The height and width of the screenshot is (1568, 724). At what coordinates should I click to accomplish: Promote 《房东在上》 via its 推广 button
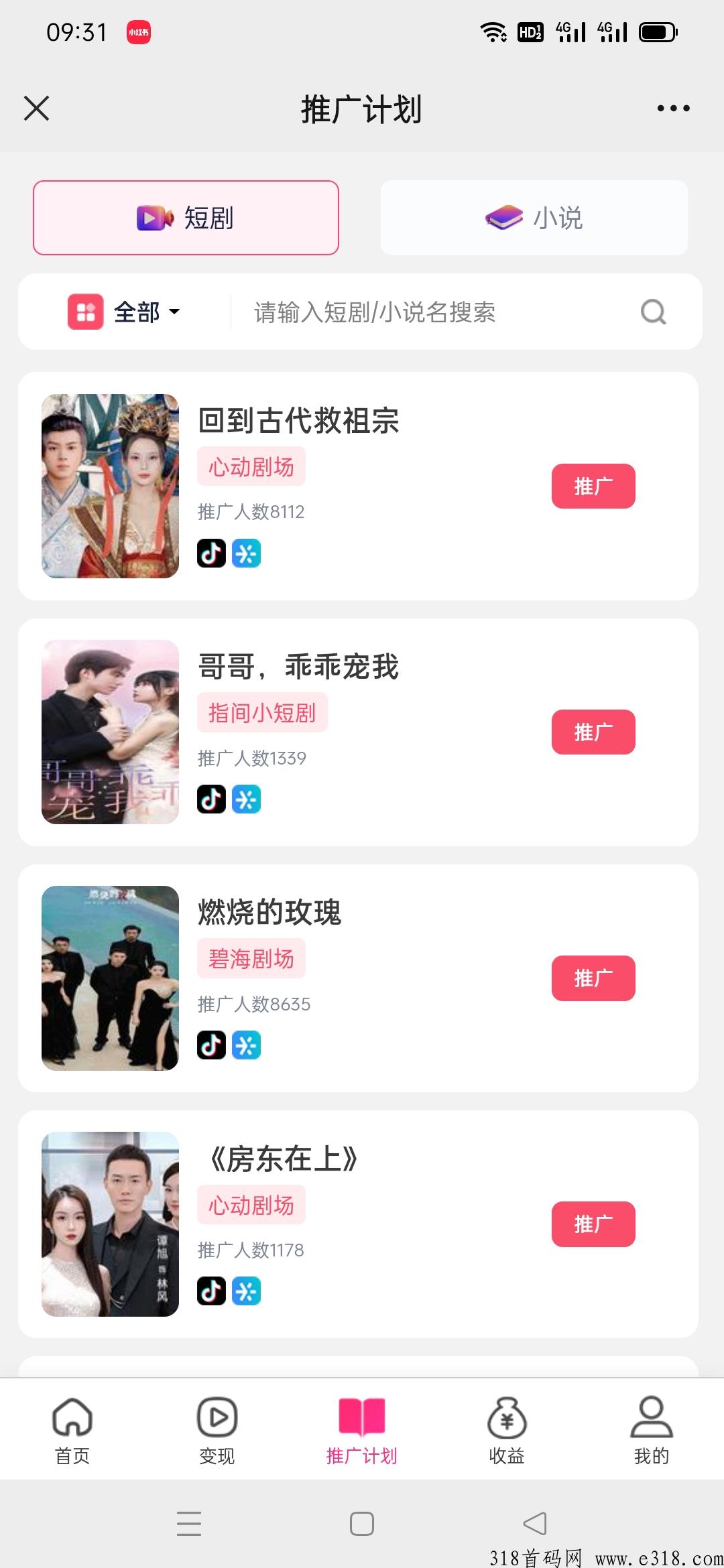click(x=593, y=1224)
